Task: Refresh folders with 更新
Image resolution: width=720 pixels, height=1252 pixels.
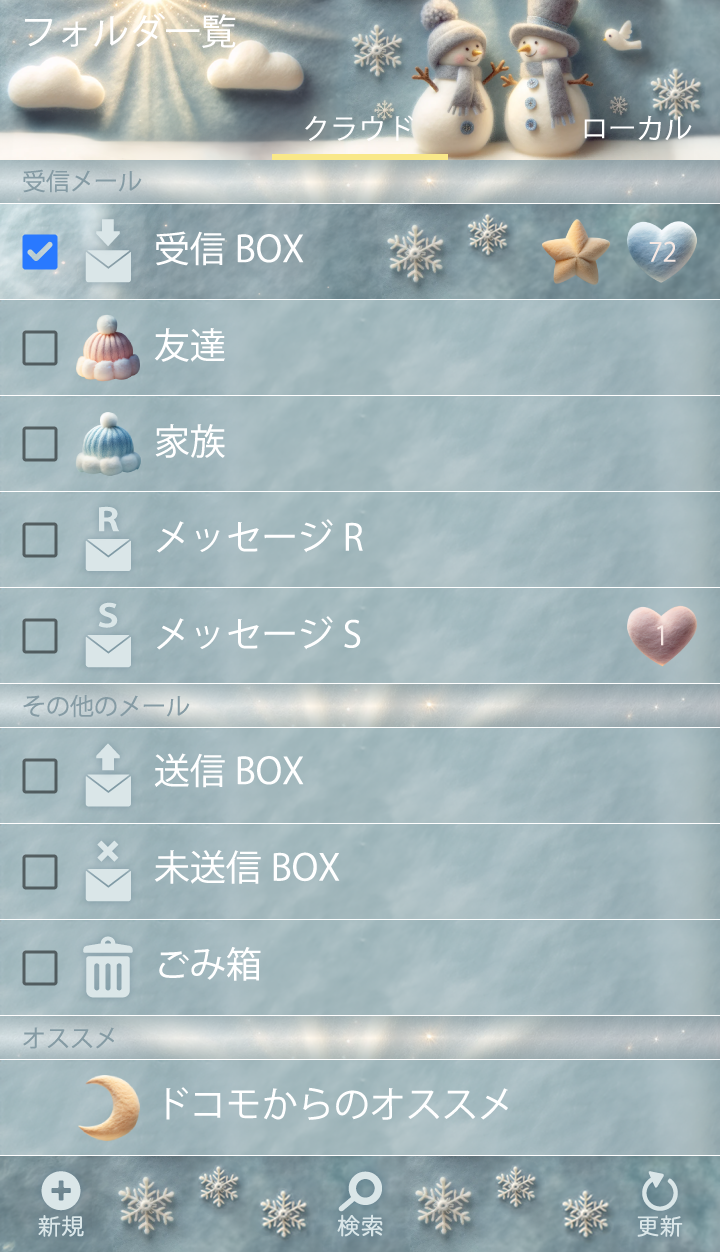Action: [x=659, y=1205]
